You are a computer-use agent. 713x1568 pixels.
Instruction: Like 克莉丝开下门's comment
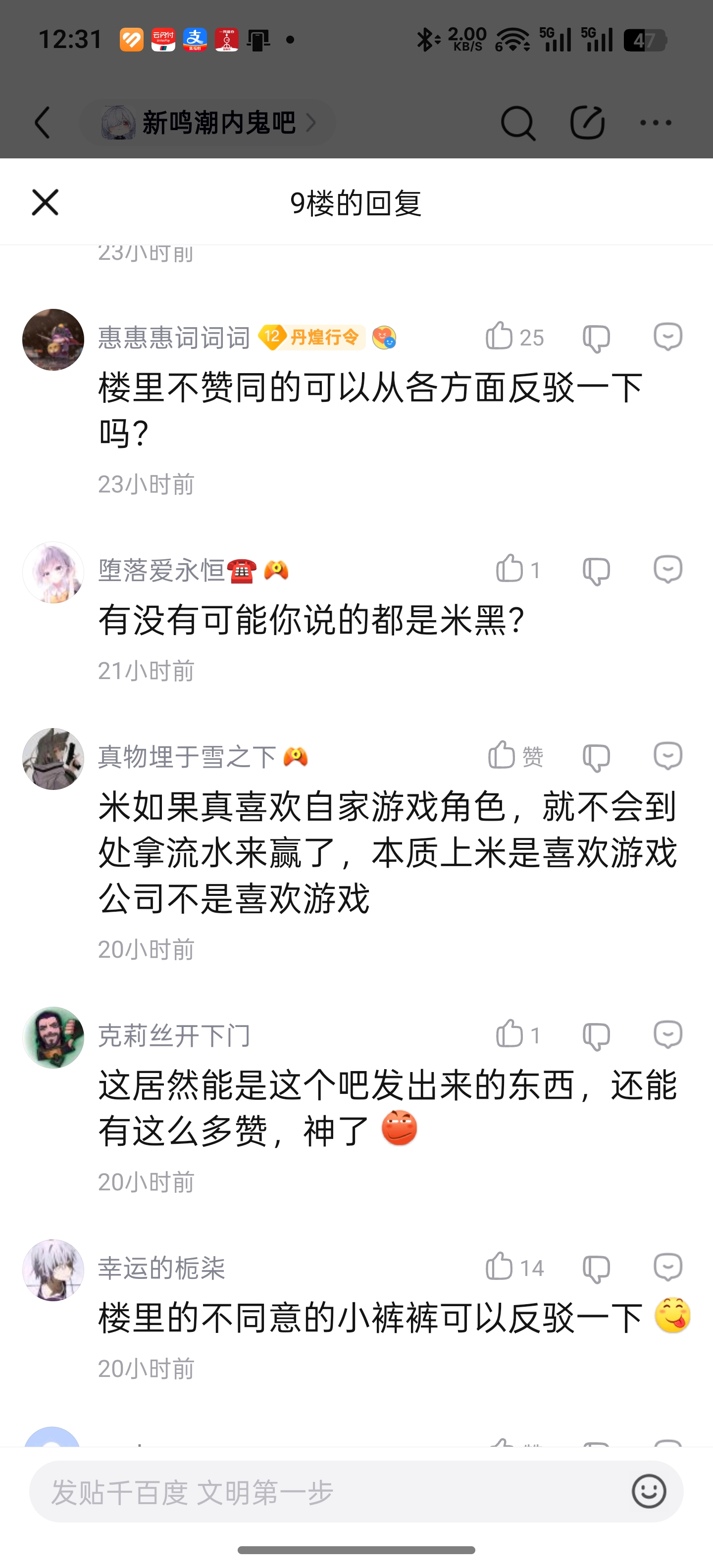pyautogui.click(x=509, y=1034)
